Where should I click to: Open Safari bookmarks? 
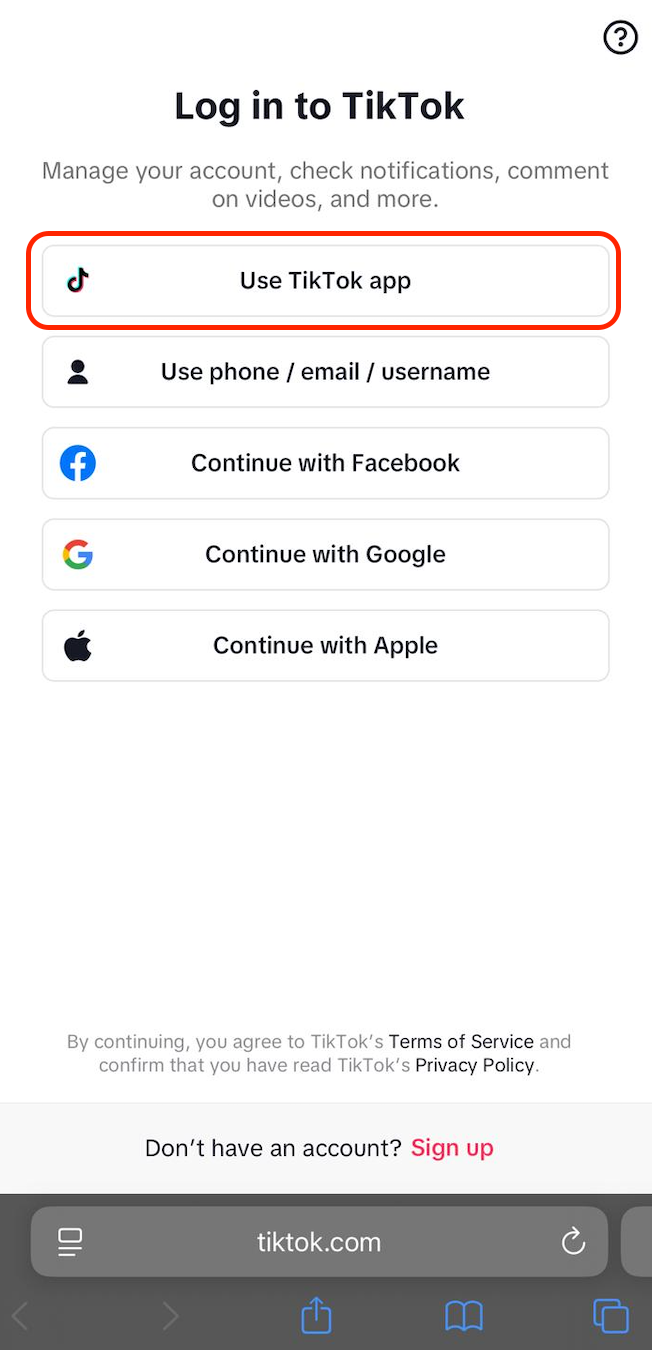[x=464, y=1315]
